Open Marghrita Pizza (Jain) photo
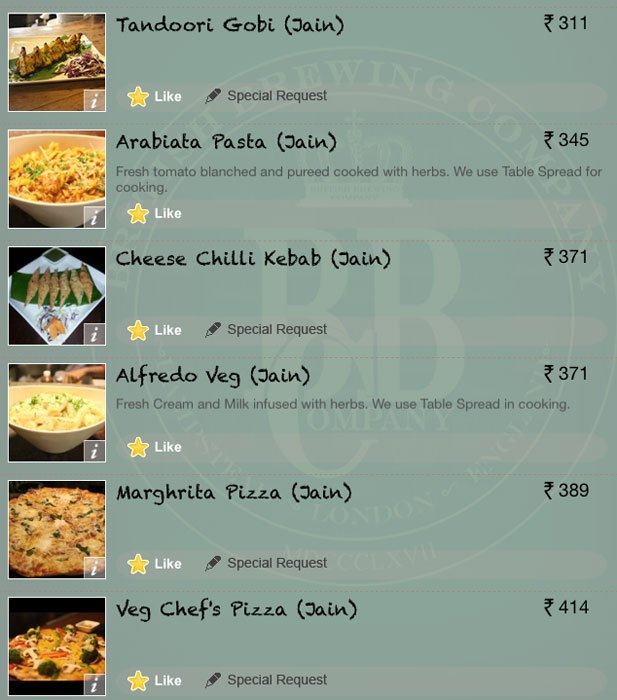The height and width of the screenshot is (700, 617). coord(57,530)
